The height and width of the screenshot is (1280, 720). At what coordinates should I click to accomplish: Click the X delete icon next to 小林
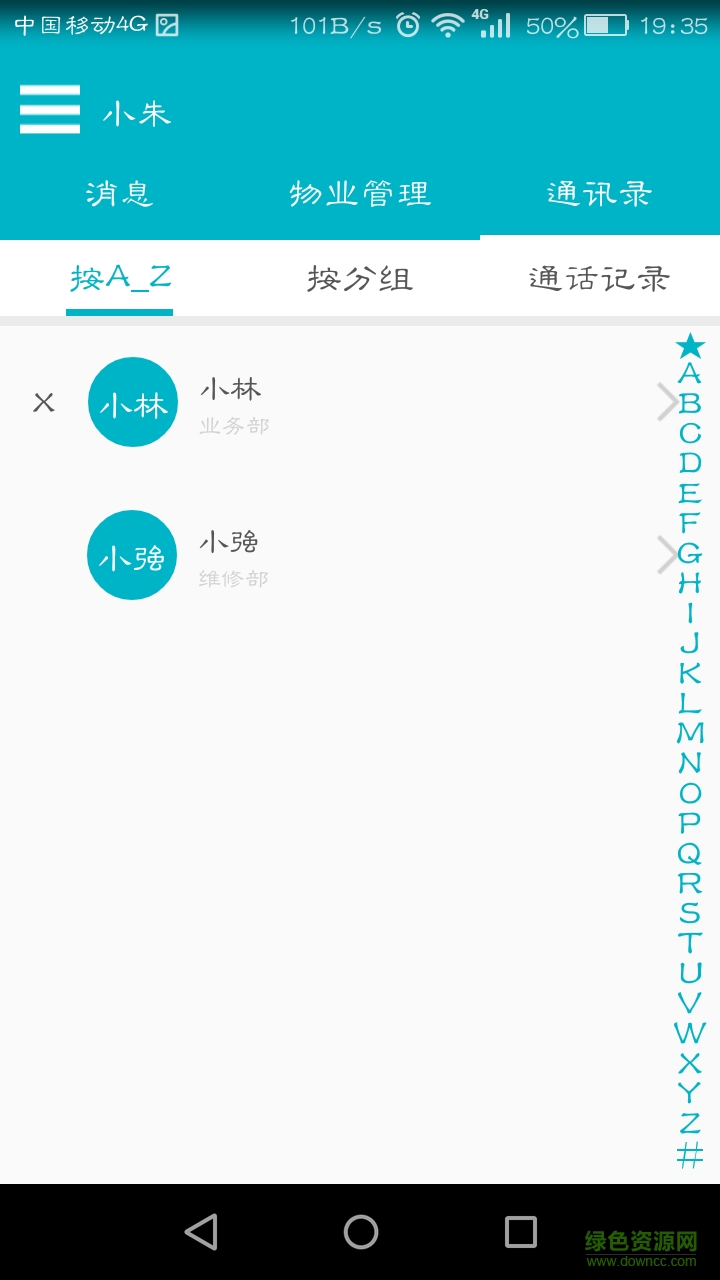pos(44,403)
